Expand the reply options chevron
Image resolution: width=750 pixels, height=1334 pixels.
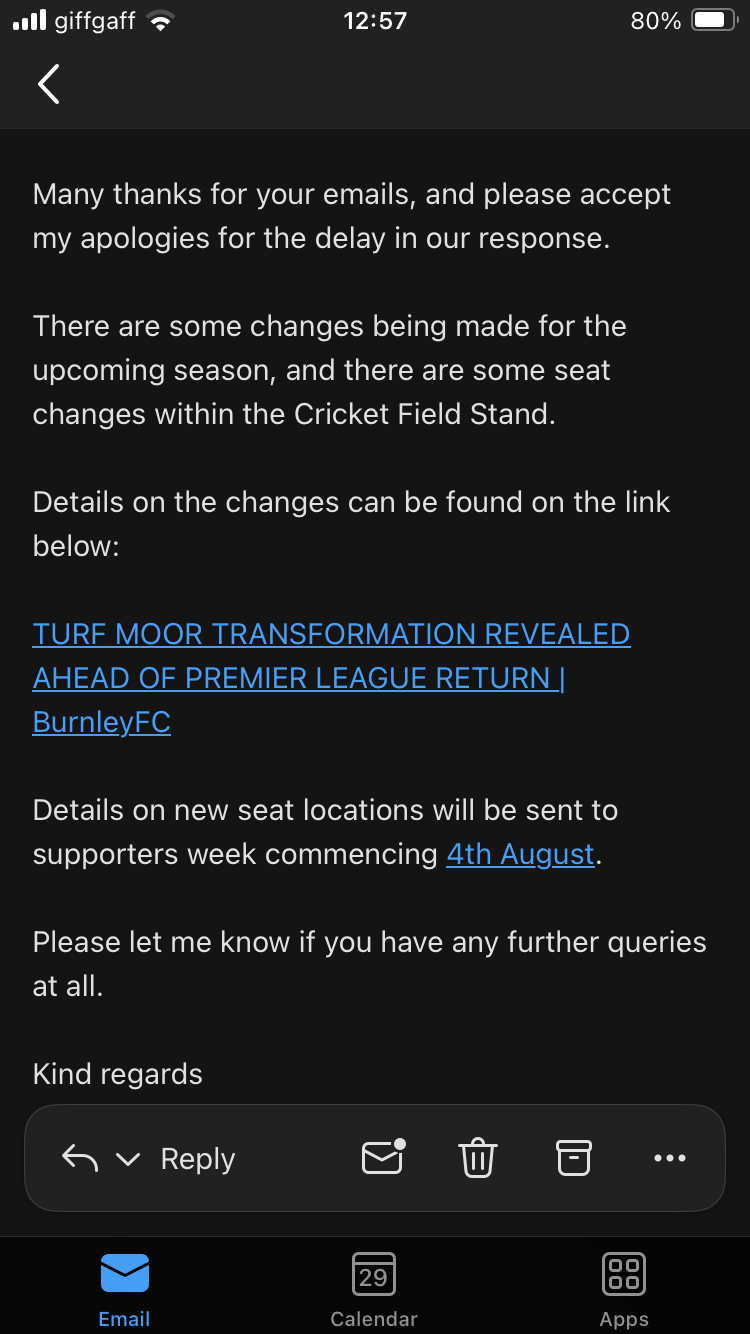point(127,1159)
